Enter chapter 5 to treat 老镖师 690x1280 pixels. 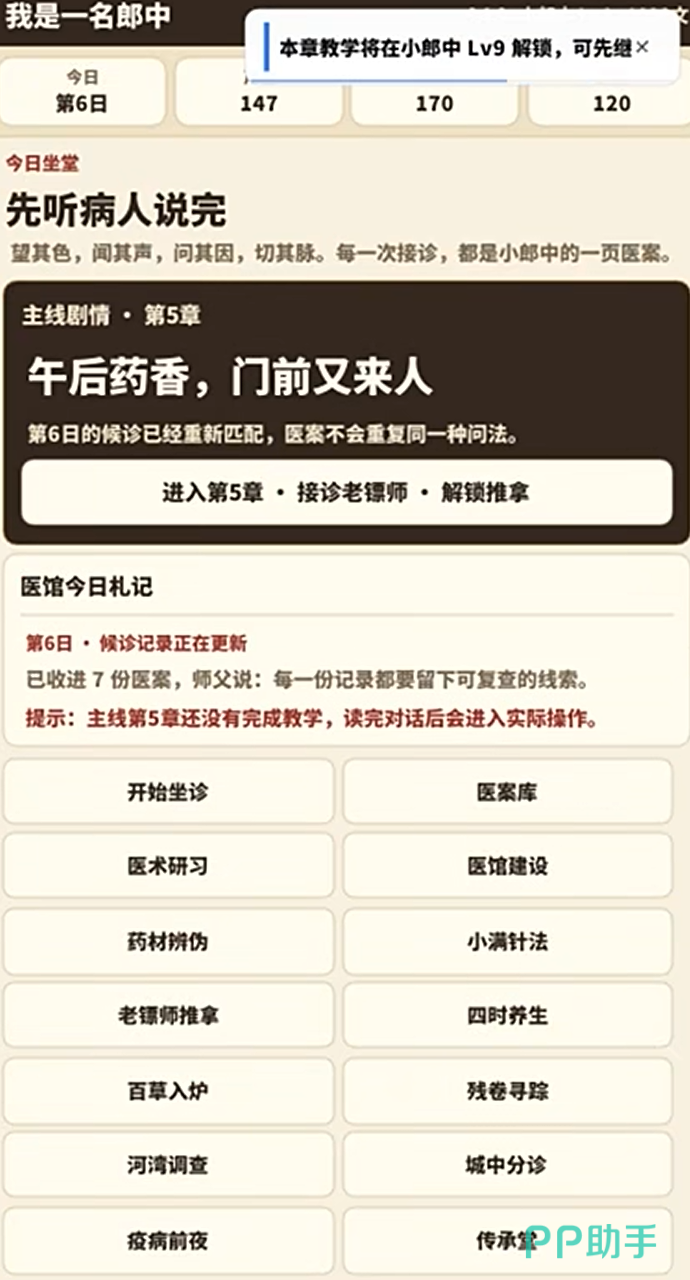346,493
